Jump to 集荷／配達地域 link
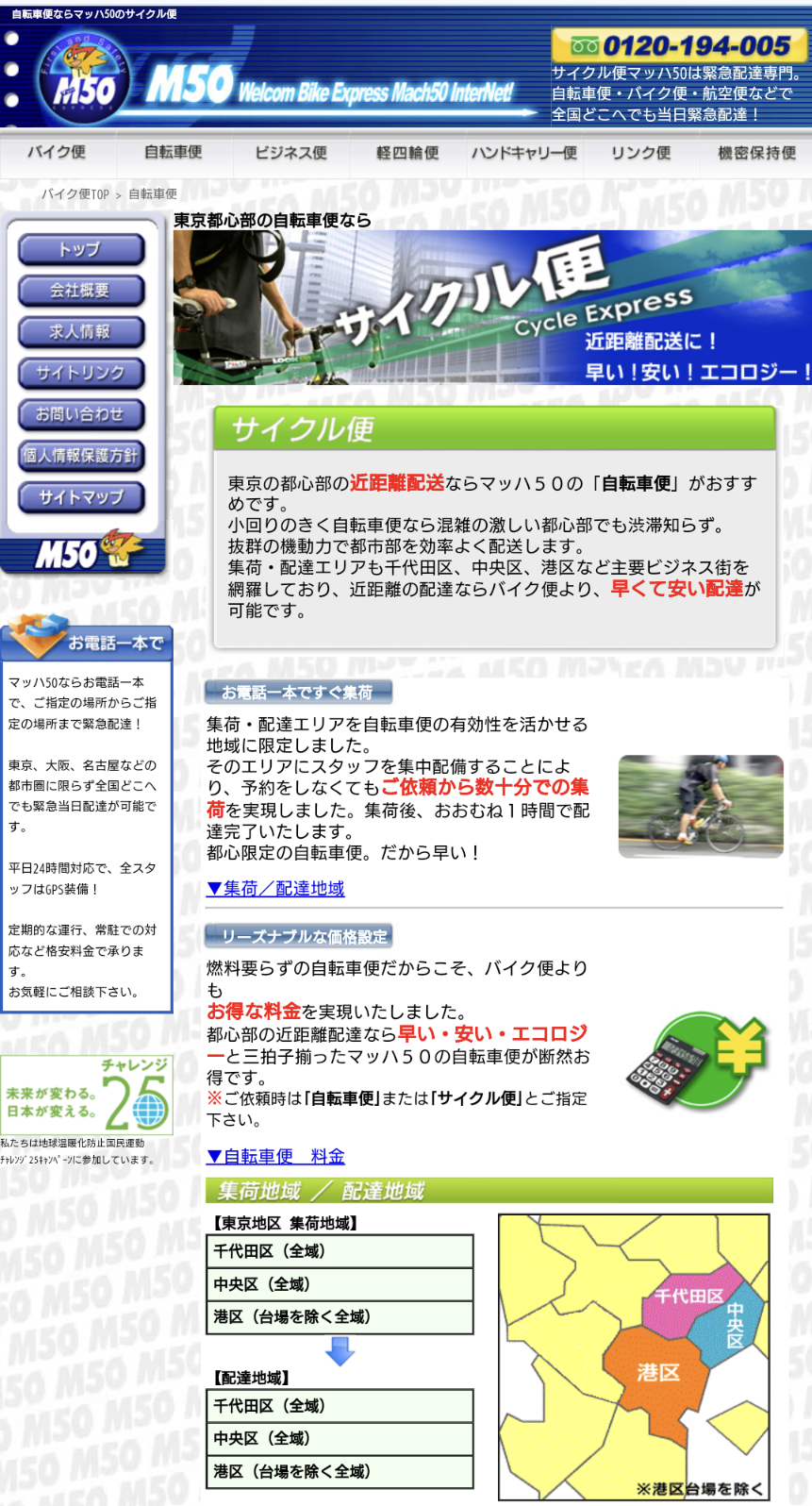This screenshot has height=1506, width=812. pyautogui.click(x=275, y=889)
